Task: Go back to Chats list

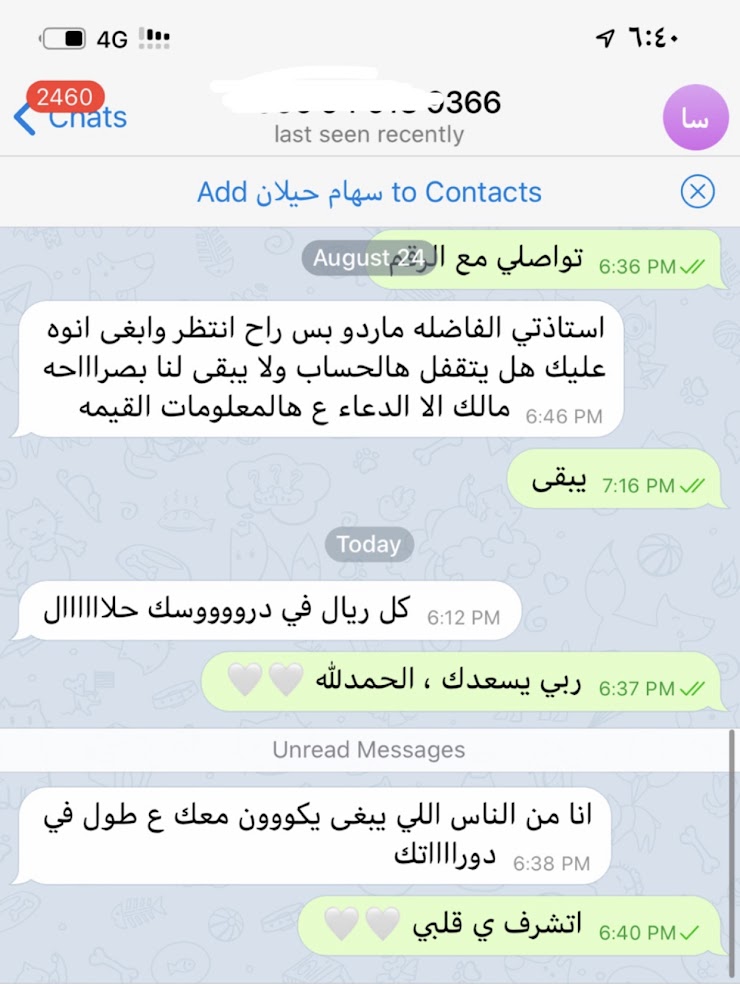Action: [x=70, y=117]
